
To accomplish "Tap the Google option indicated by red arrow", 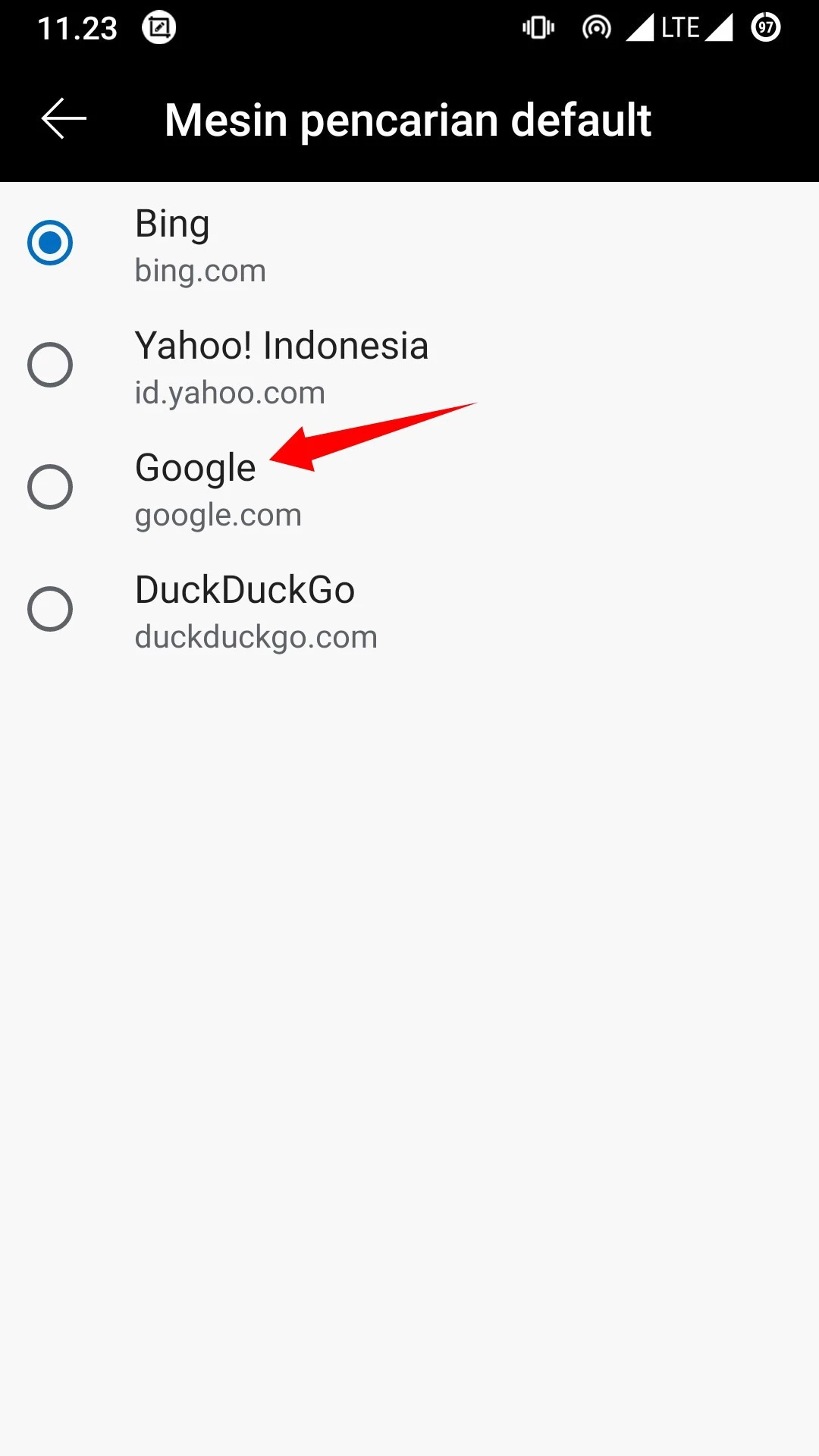I will point(195,468).
